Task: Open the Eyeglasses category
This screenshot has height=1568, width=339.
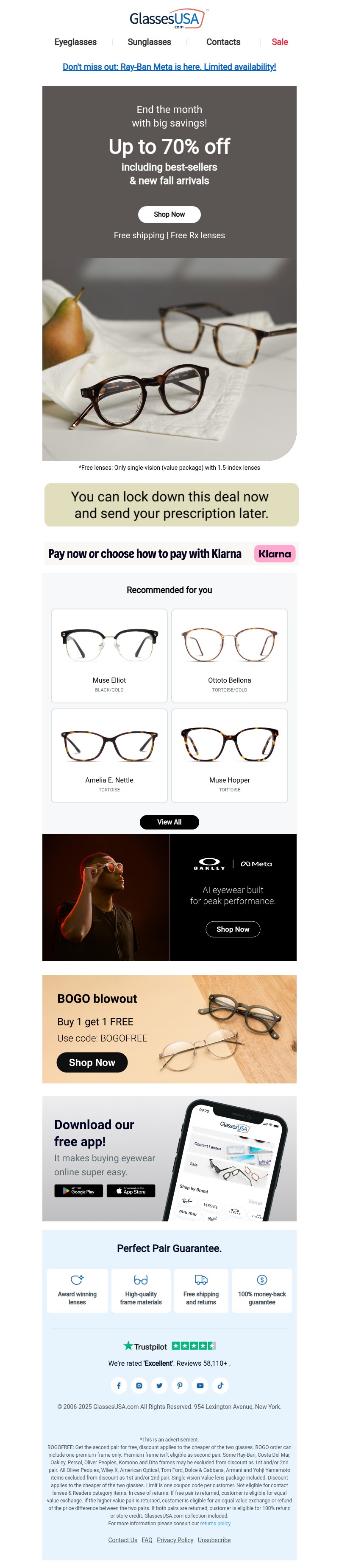Action: [75, 42]
